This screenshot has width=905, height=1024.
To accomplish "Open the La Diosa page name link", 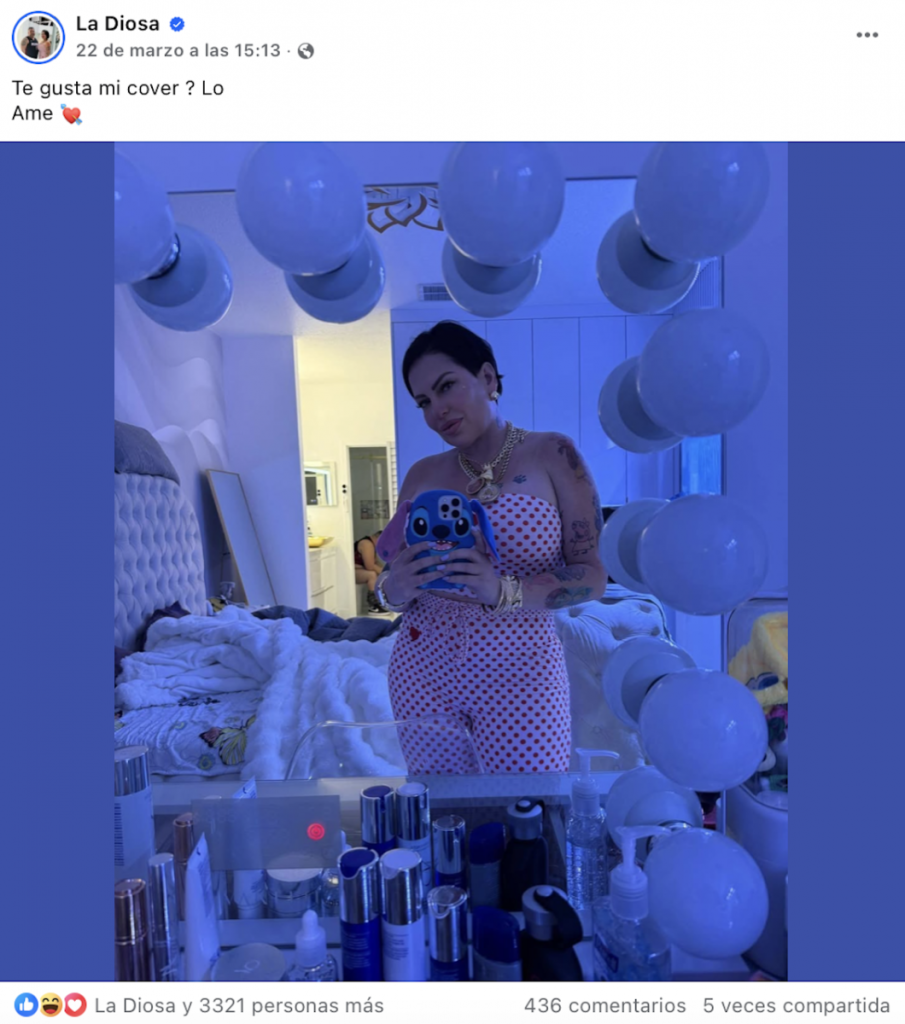I will pos(117,24).
